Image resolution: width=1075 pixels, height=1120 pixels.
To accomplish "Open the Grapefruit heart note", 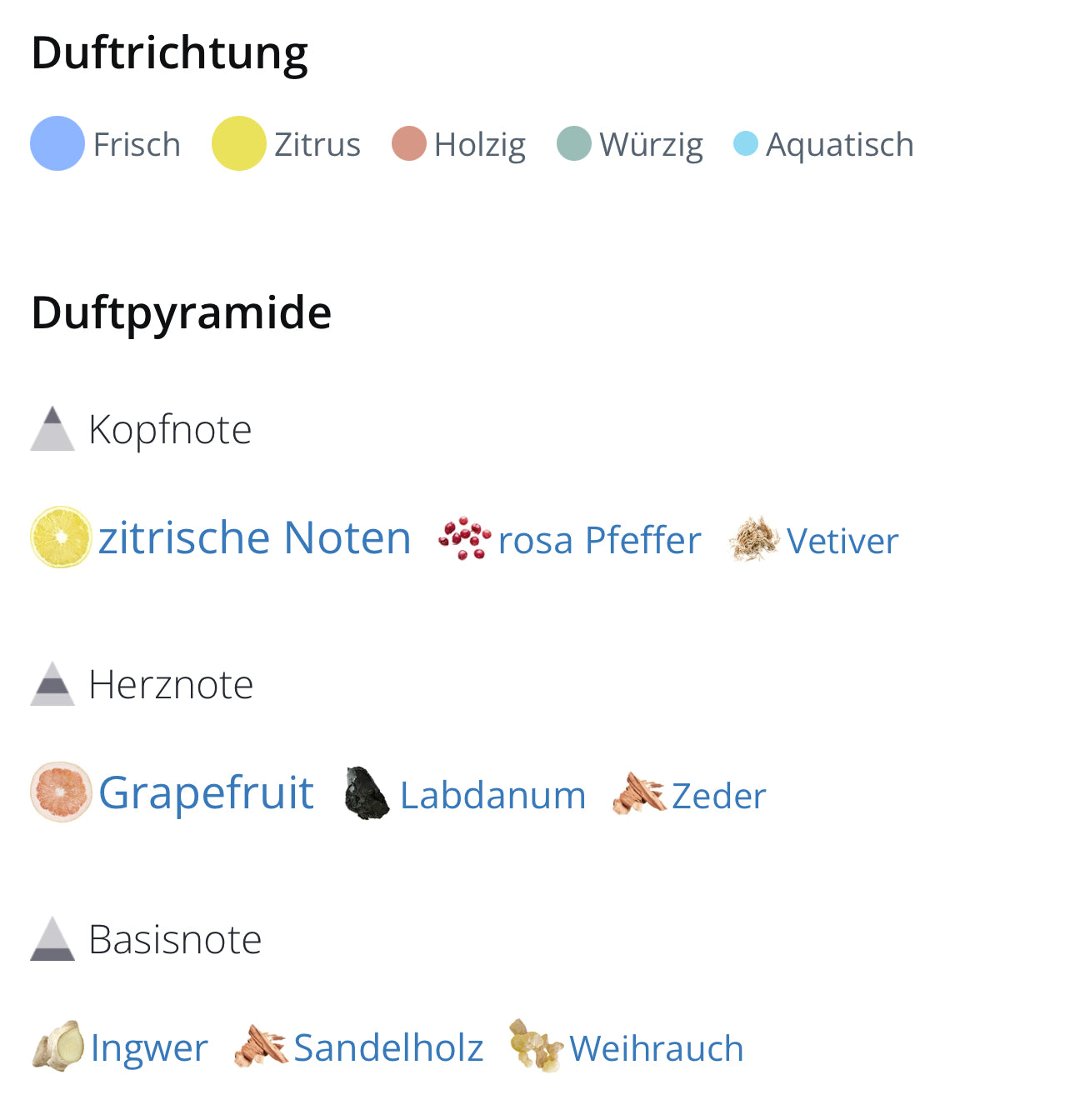I will (x=206, y=792).
